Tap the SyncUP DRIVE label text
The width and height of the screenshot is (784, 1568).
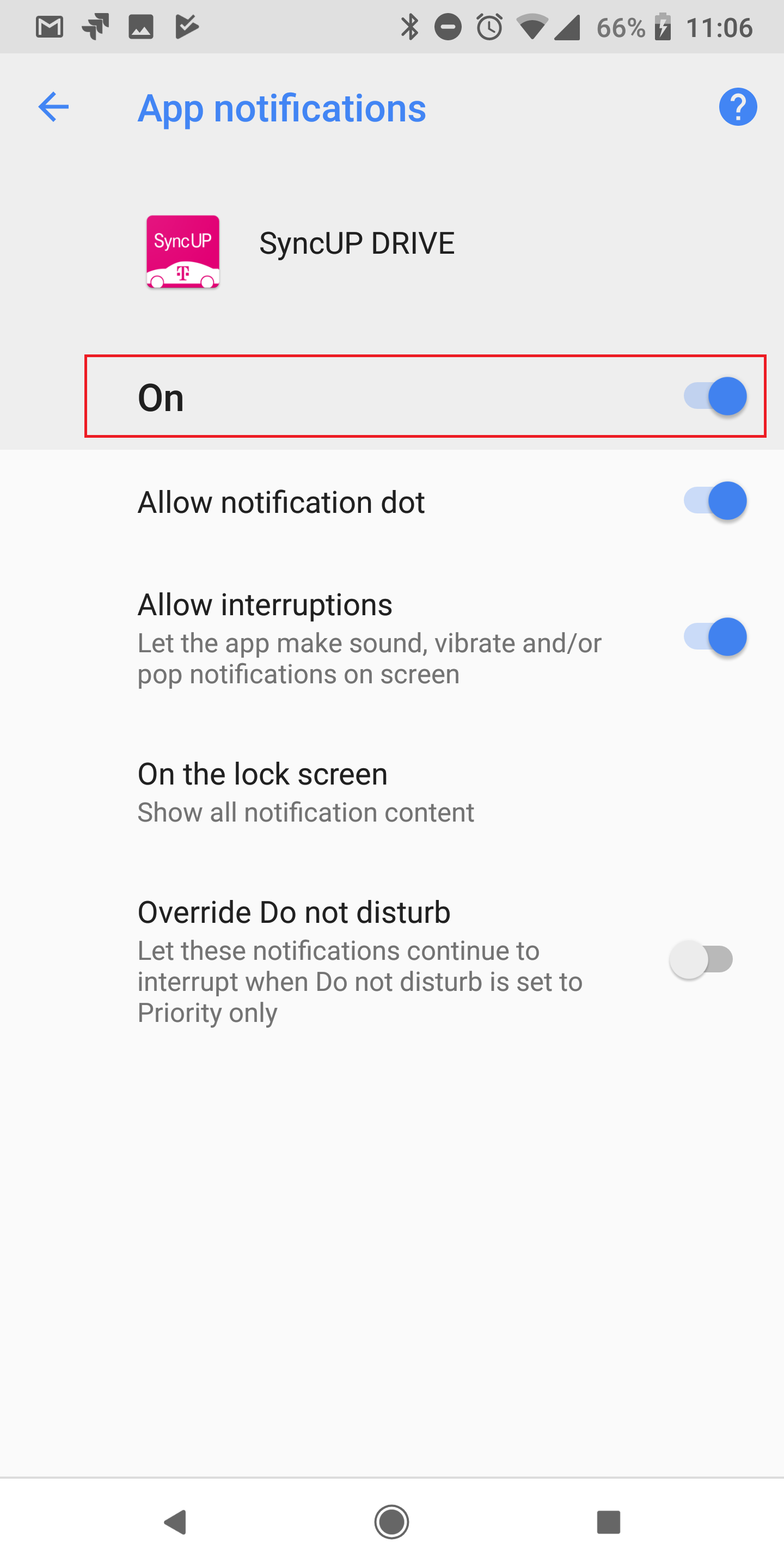tap(357, 242)
